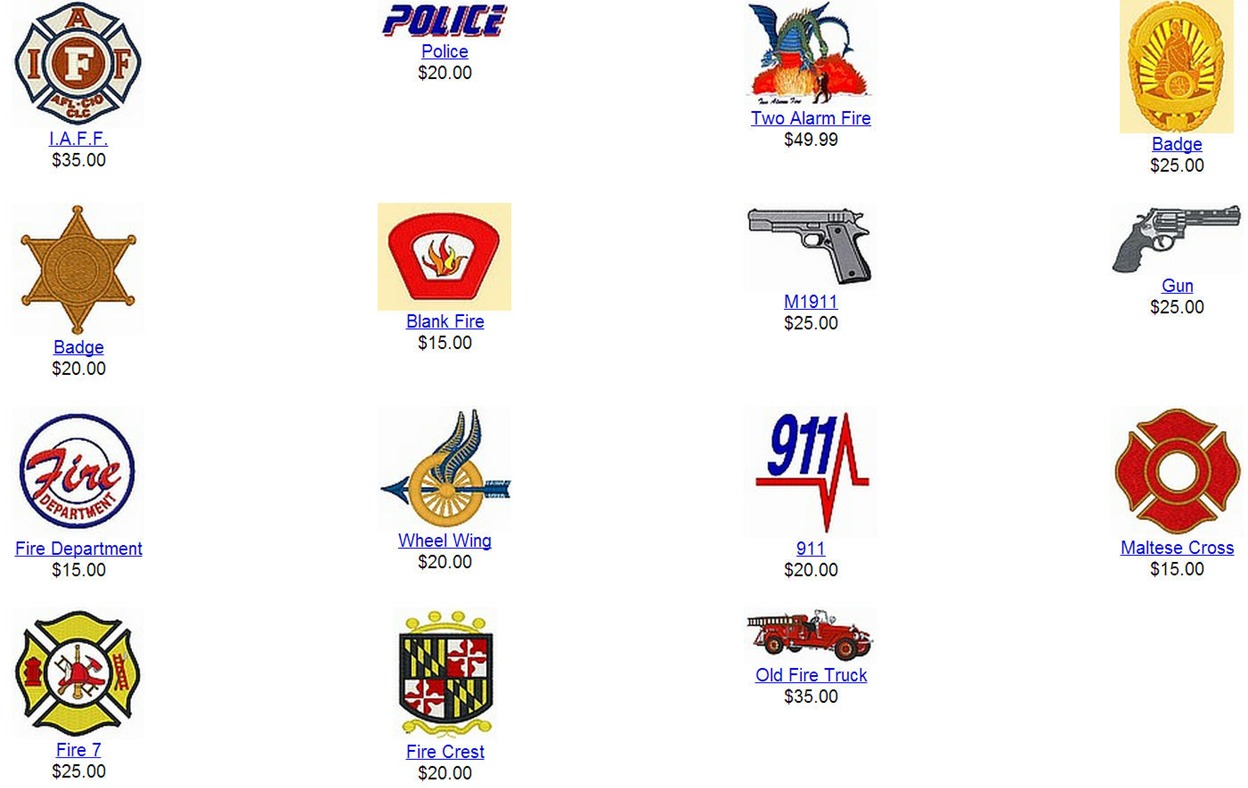This screenshot has width=1248, height=788.
Task: Open the Gun product link
Action: [1176, 286]
